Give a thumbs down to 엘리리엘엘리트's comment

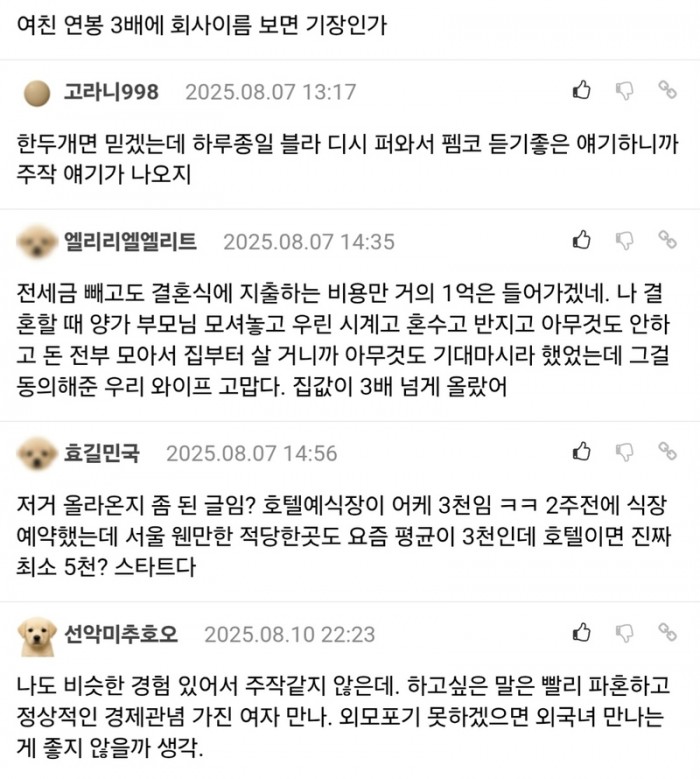(624, 240)
